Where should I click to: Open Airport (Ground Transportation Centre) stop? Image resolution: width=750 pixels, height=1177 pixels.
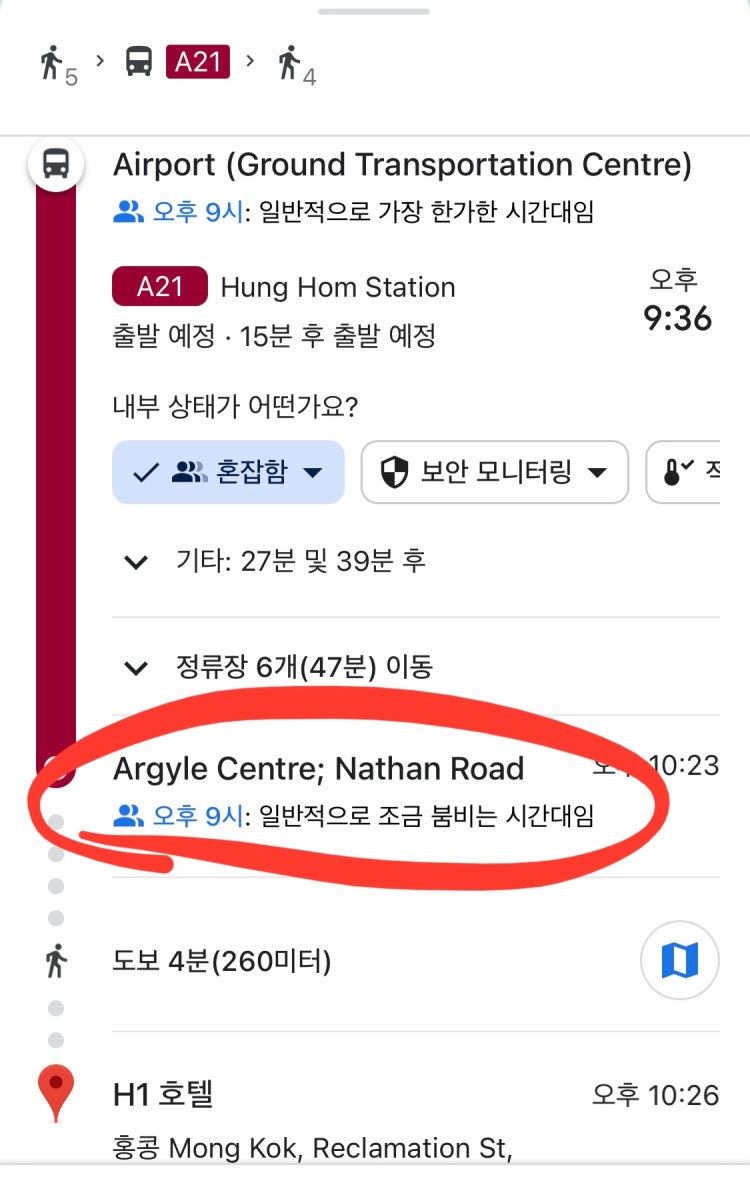[402, 164]
